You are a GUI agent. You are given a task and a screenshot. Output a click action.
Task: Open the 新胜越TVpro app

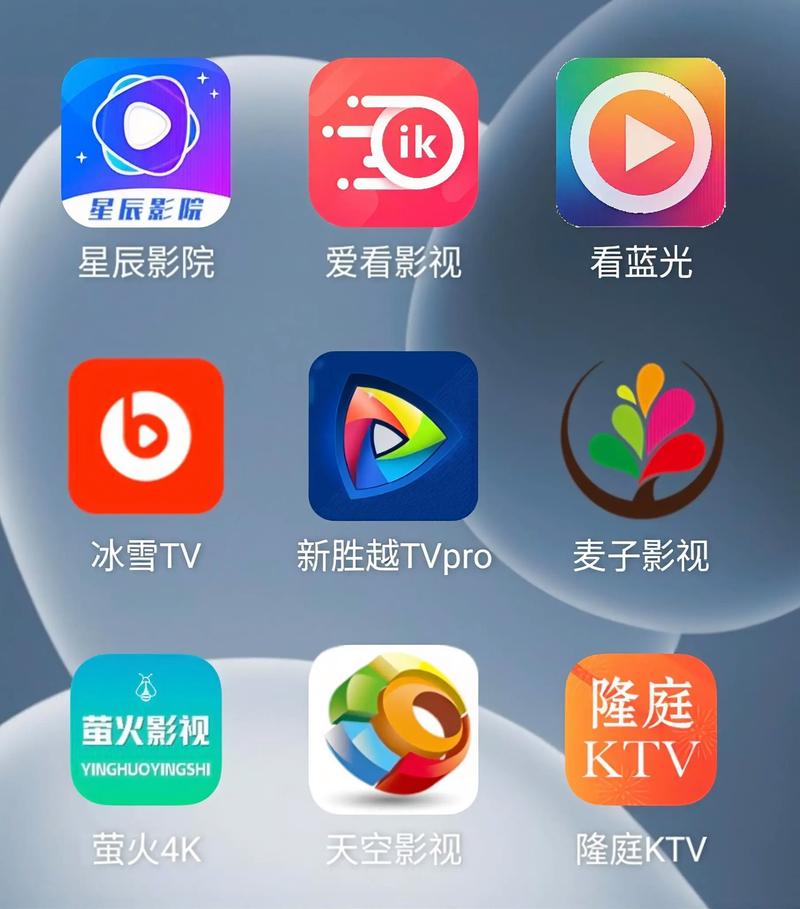393,436
